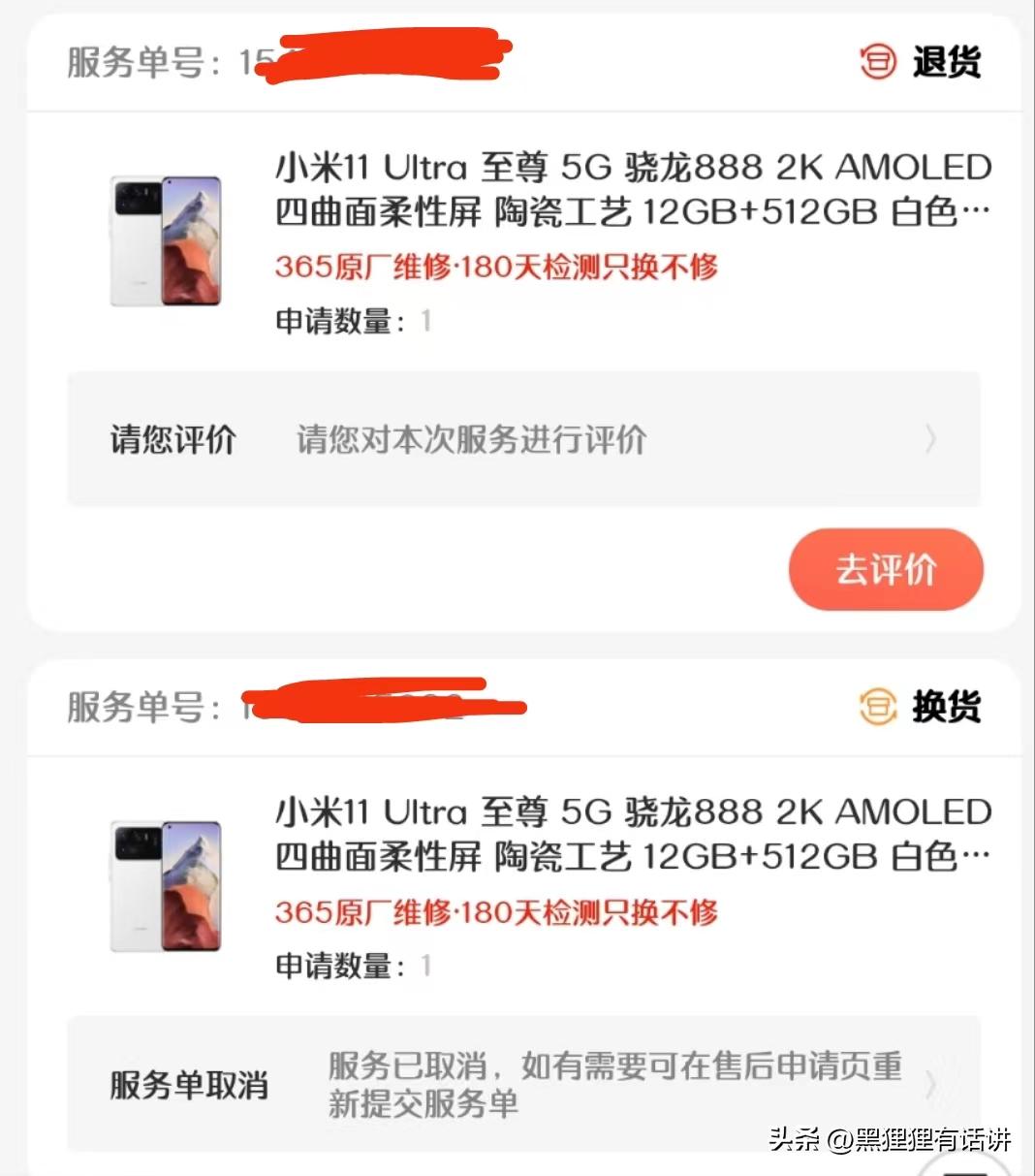Tap the orange 去评价 button
This screenshot has width=1035, height=1176.
tap(885, 570)
